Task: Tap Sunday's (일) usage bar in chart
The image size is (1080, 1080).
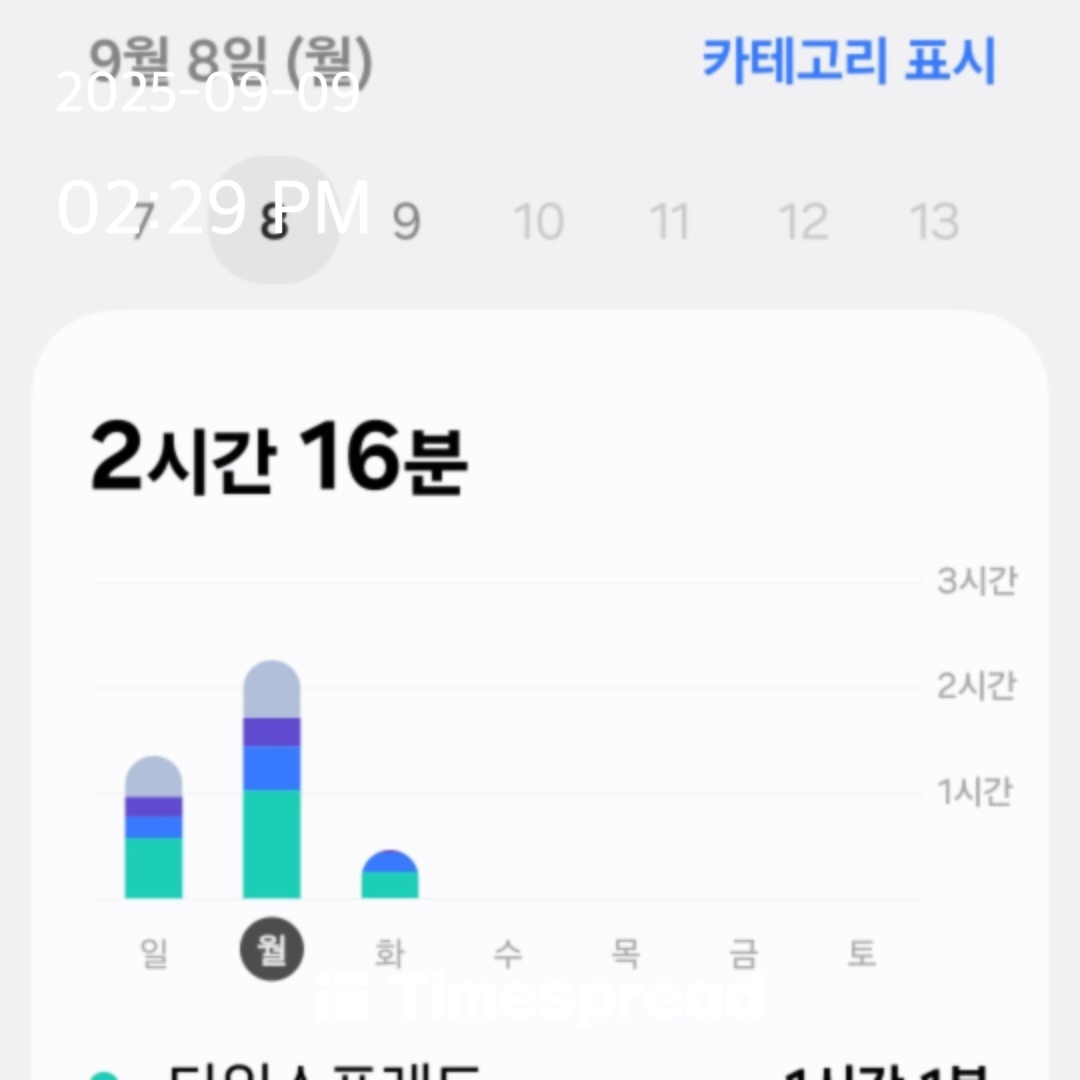Action: [x=153, y=830]
